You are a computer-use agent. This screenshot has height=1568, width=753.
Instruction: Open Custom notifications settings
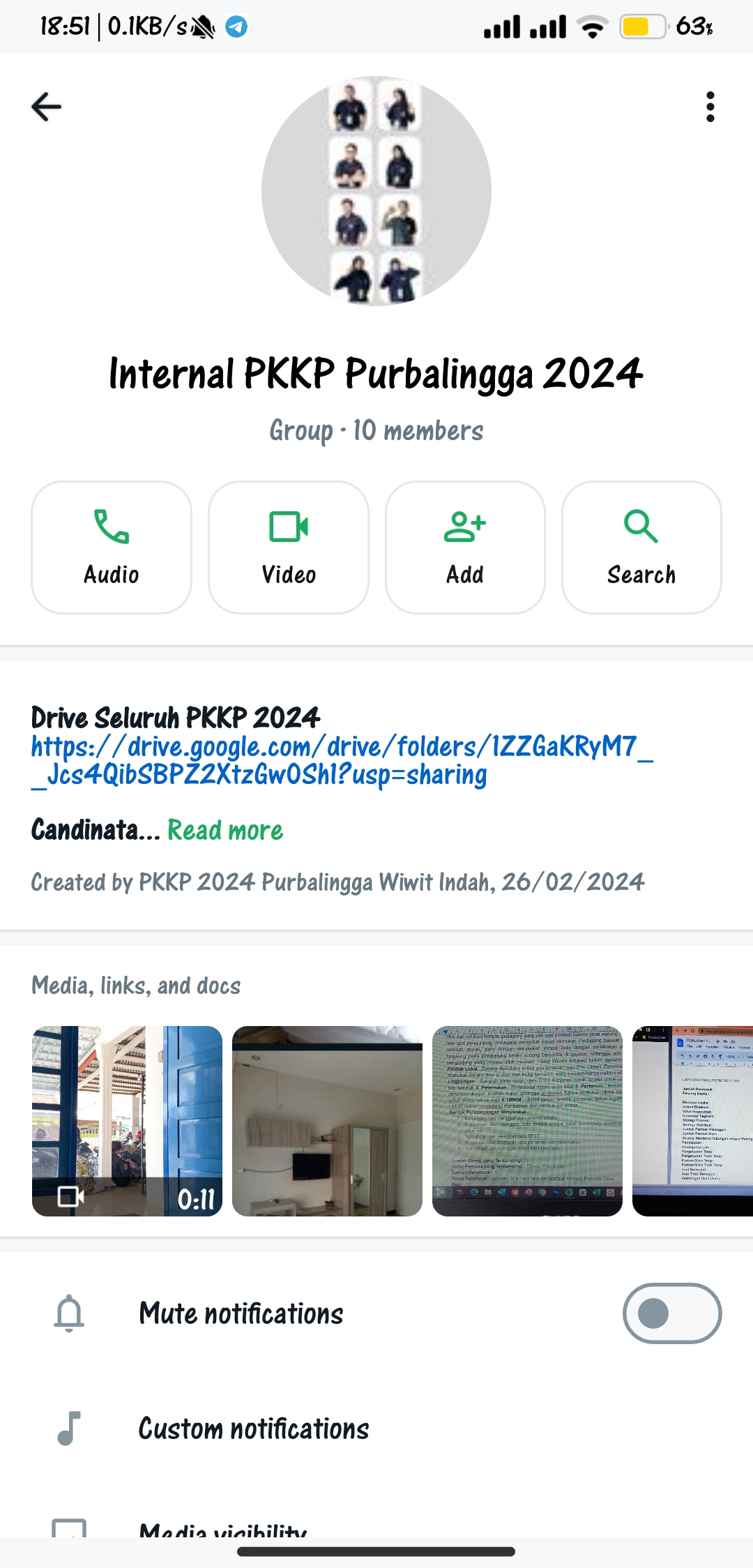376,1428
